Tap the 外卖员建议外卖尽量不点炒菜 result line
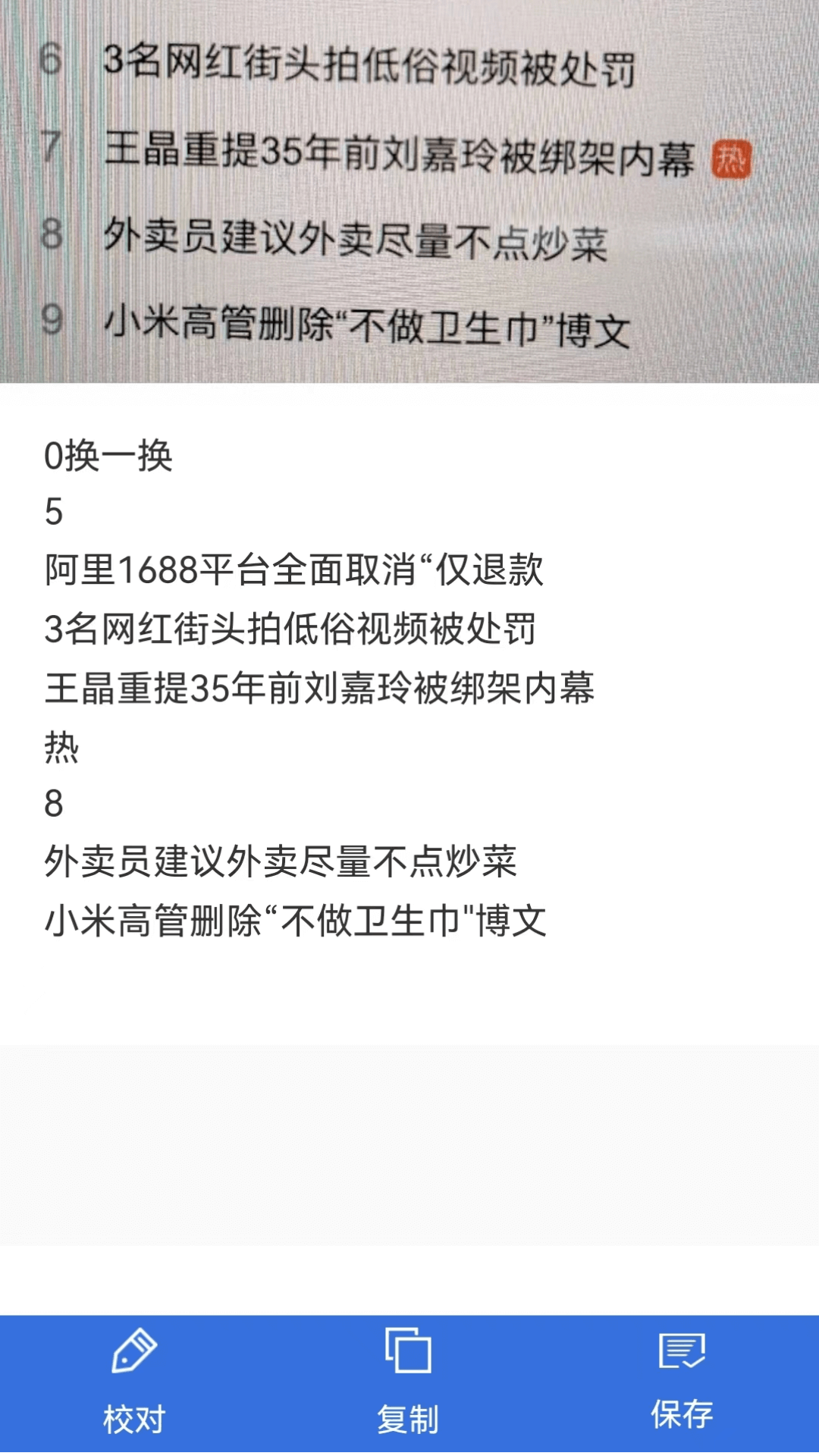 [x=281, y=861]
